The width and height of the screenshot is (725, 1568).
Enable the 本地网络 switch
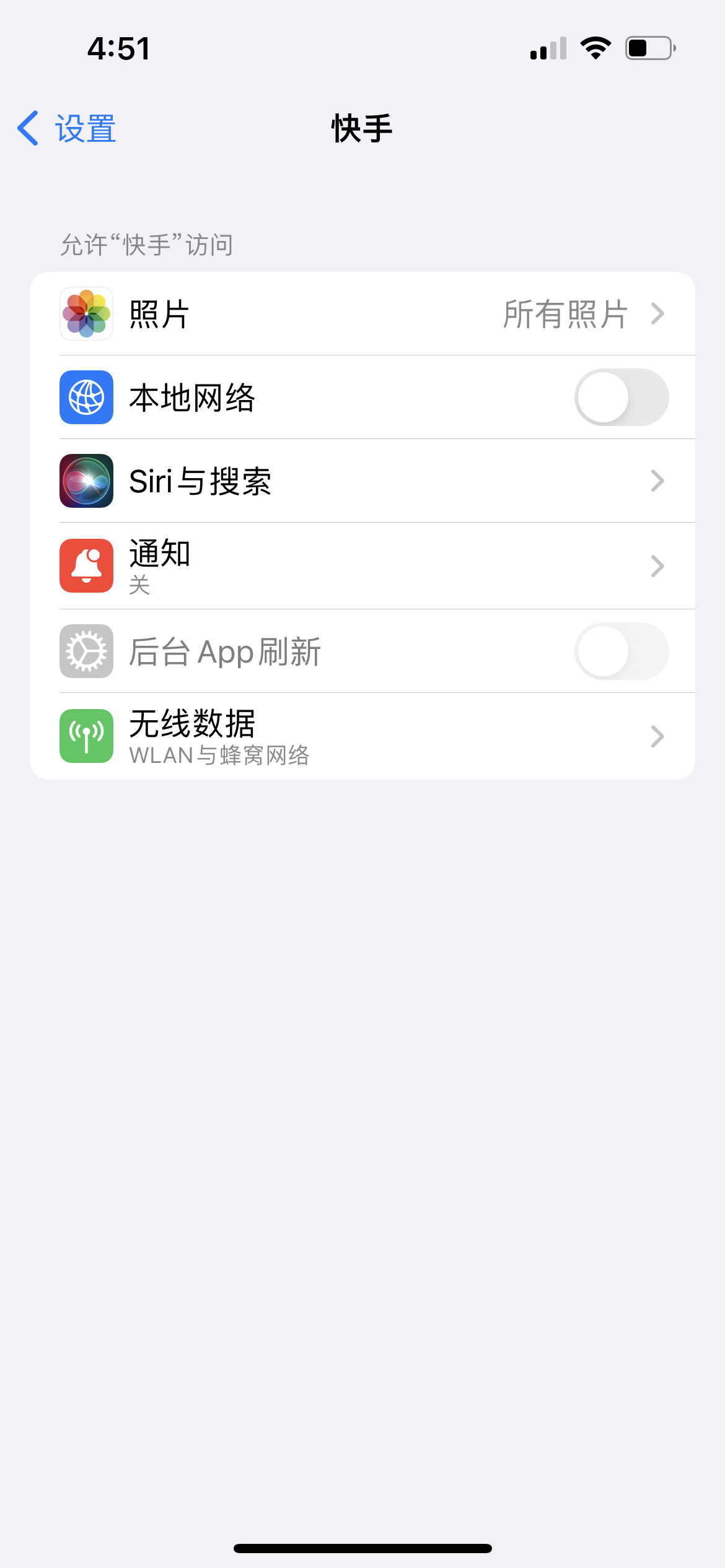(x=621, y=398)
